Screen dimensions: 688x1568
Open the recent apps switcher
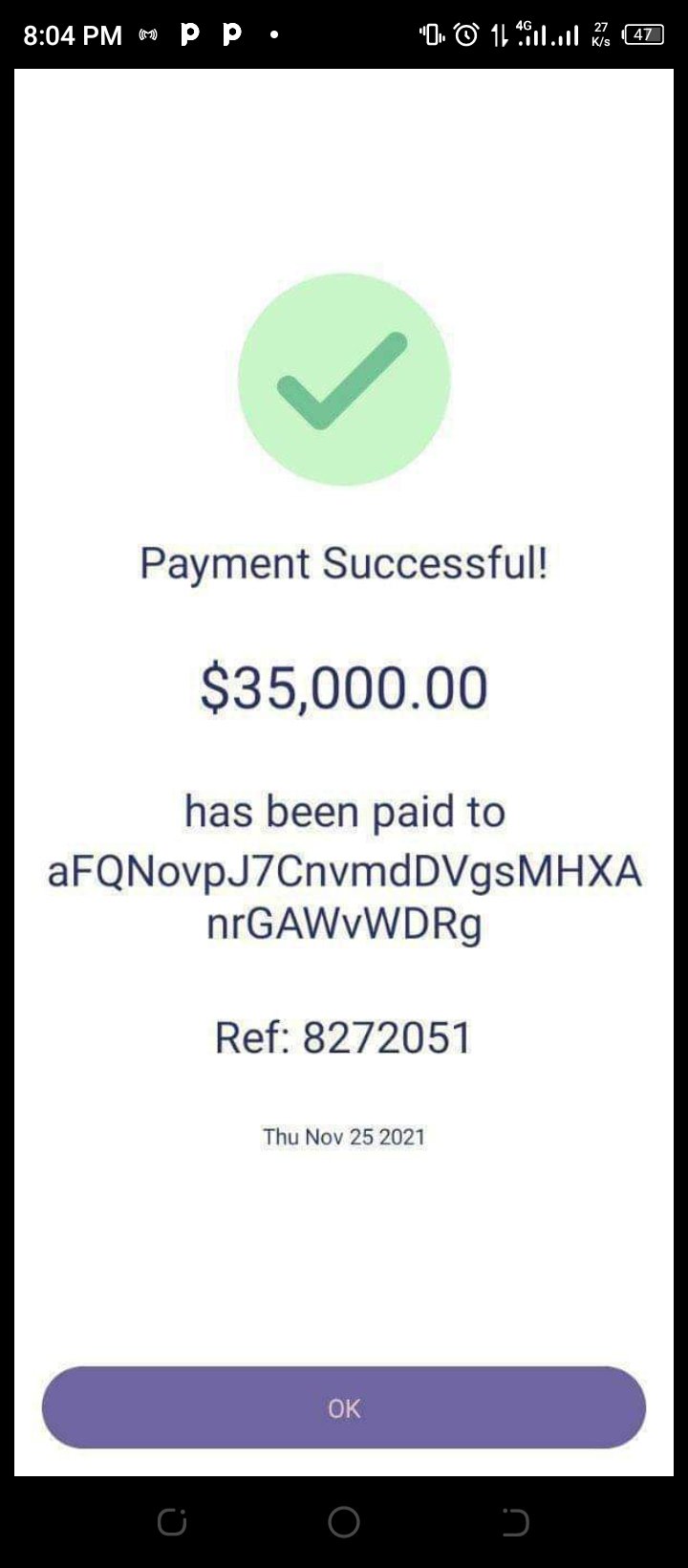click(172, 1522)
